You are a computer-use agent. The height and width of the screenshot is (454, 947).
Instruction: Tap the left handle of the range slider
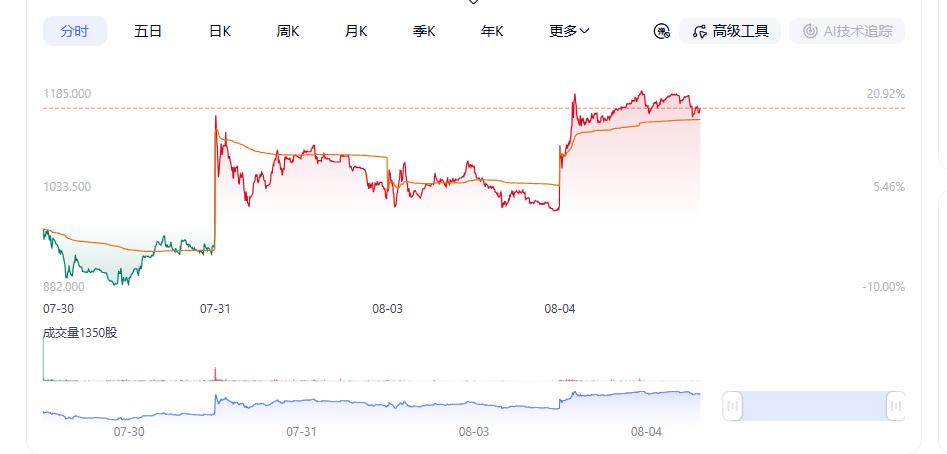point(733,406)
